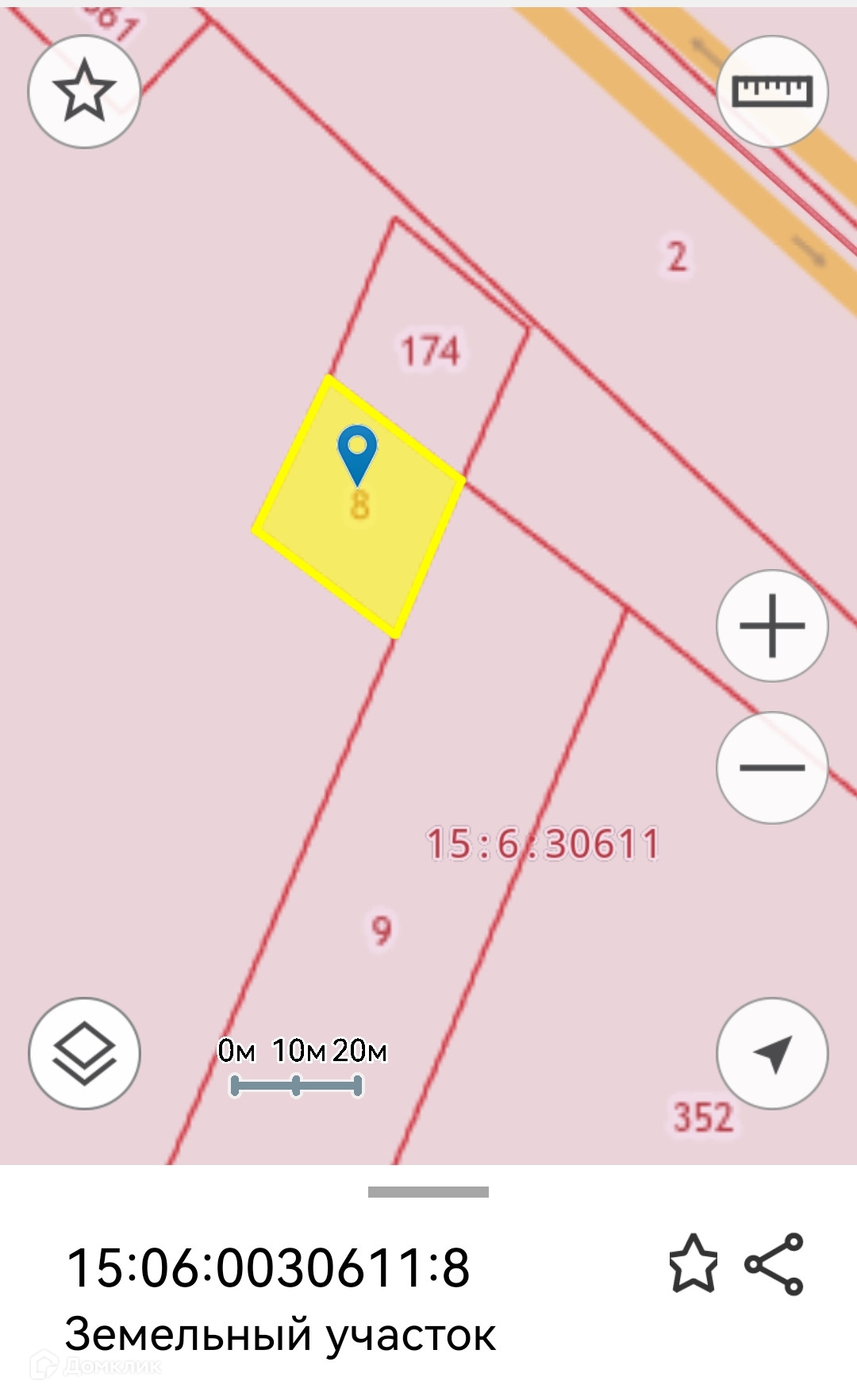The width and height of the screenshot is (857, 1400).
Task: Center map on my location
Action: 772,1052
